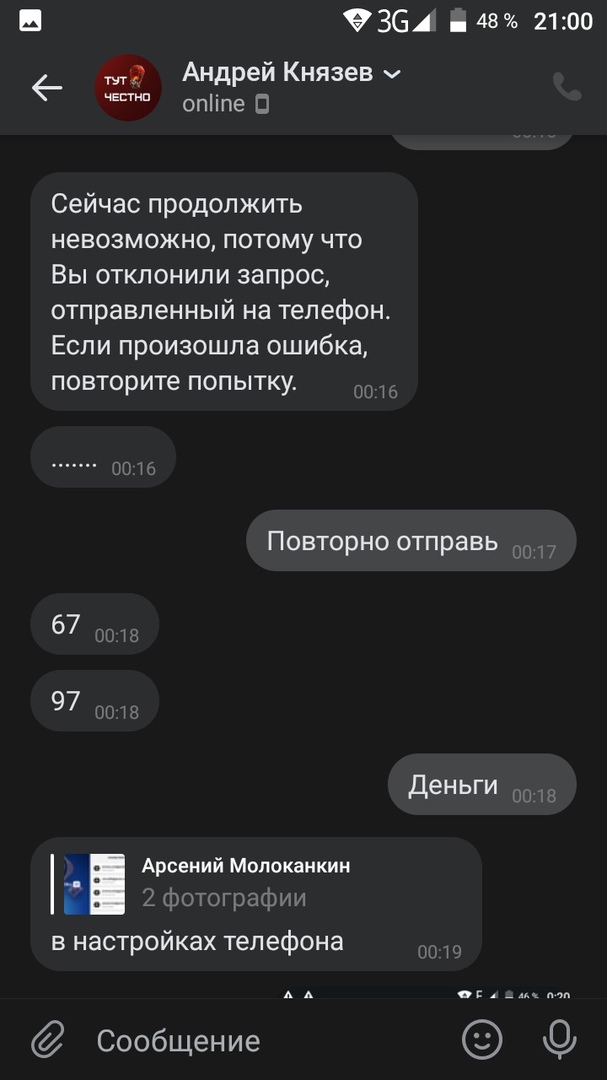Start a voice call with Андрей Князев
This screenshot has width=607, height=1080.
[567, 88]
